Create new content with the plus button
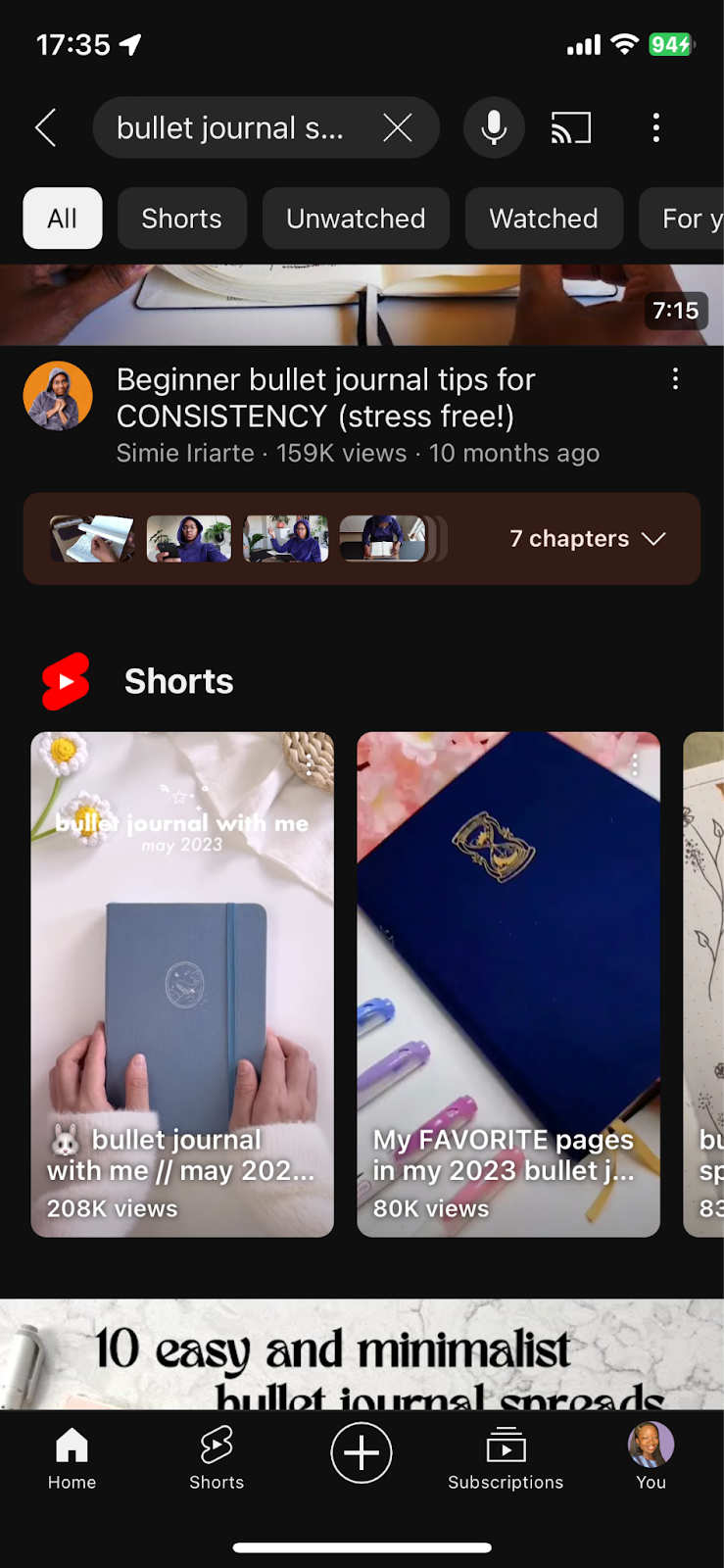Screen dimensions: 724x1568 click(362, 1452)
